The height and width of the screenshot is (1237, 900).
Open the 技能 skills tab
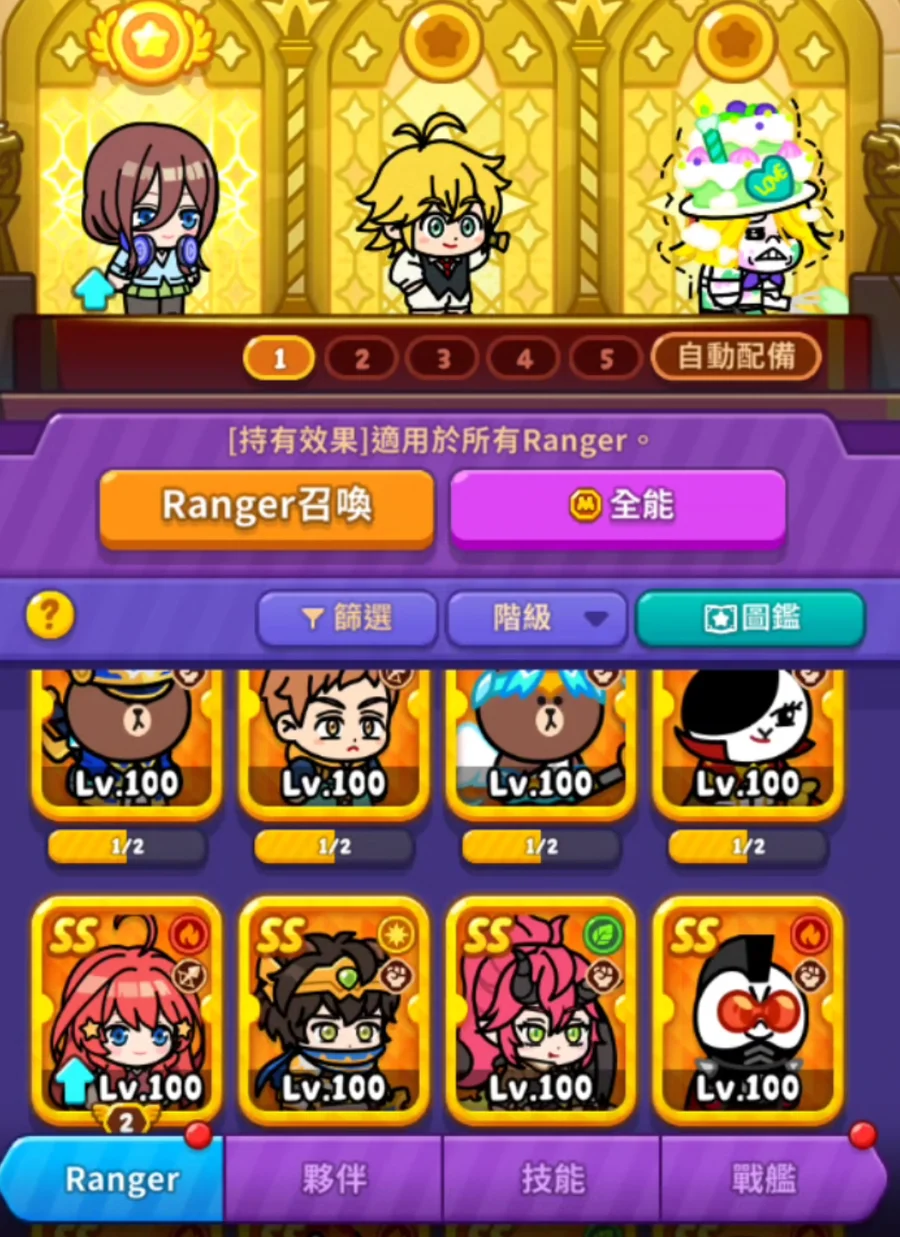click(552, 1180)
